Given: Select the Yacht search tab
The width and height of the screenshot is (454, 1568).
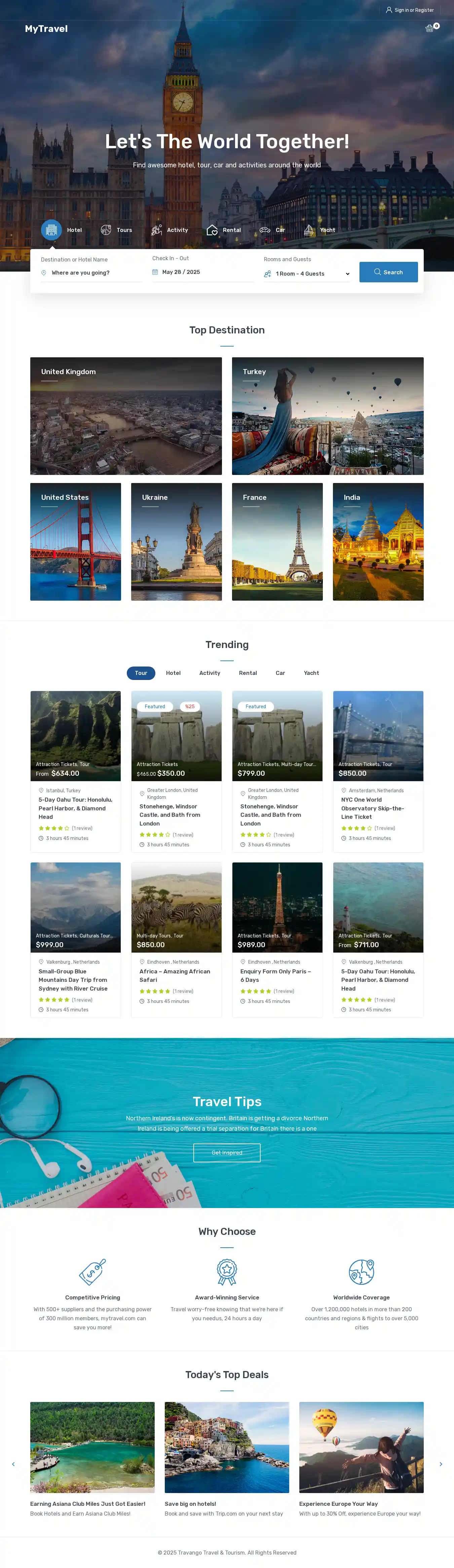Looking at the screenshot, I should pyautogui.click(x=320, y=230).
